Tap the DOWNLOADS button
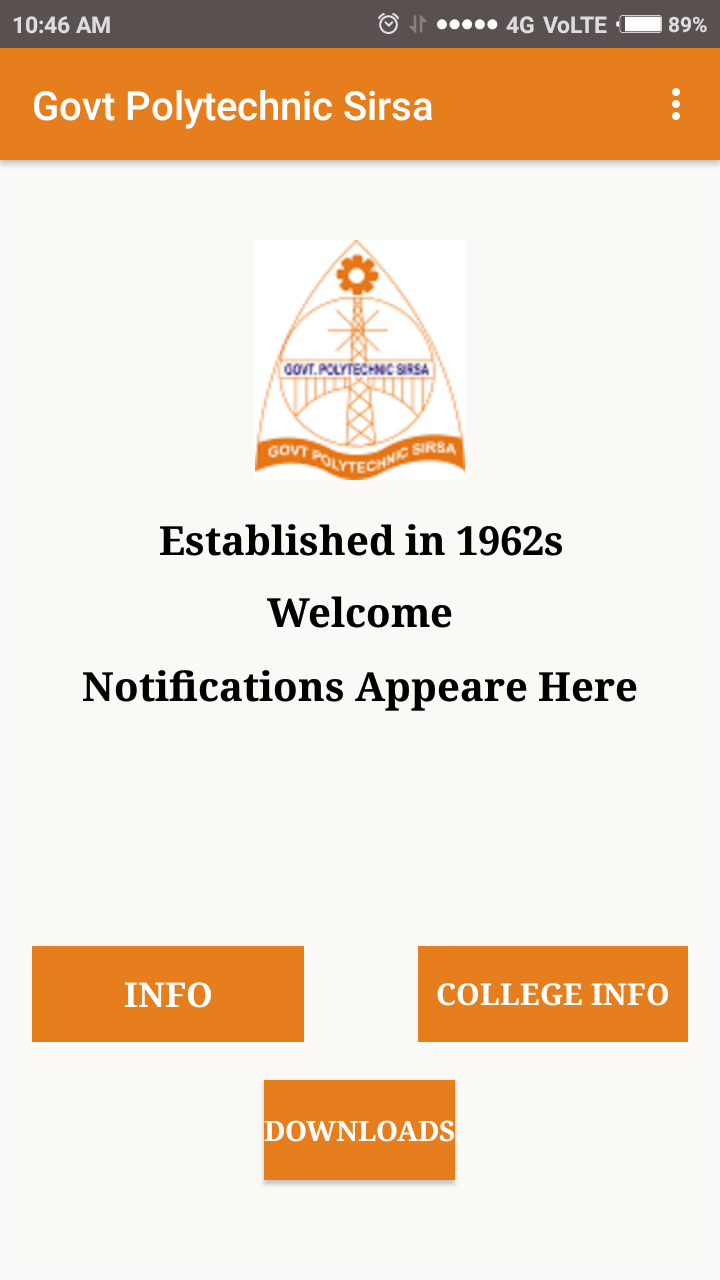720x1280 pixels. tap(359, 1130)
